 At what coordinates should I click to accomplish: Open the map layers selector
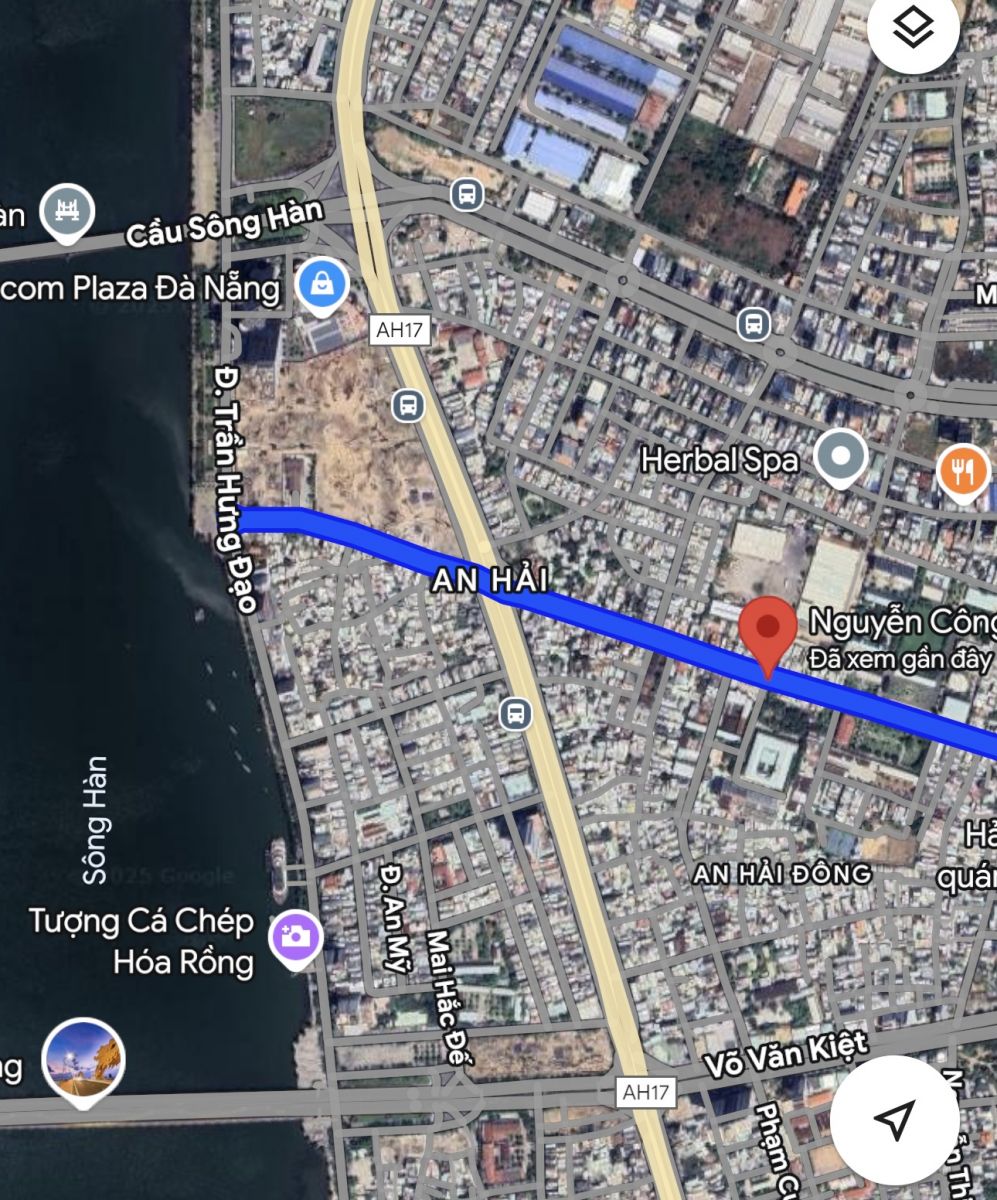tap(913, 30)
